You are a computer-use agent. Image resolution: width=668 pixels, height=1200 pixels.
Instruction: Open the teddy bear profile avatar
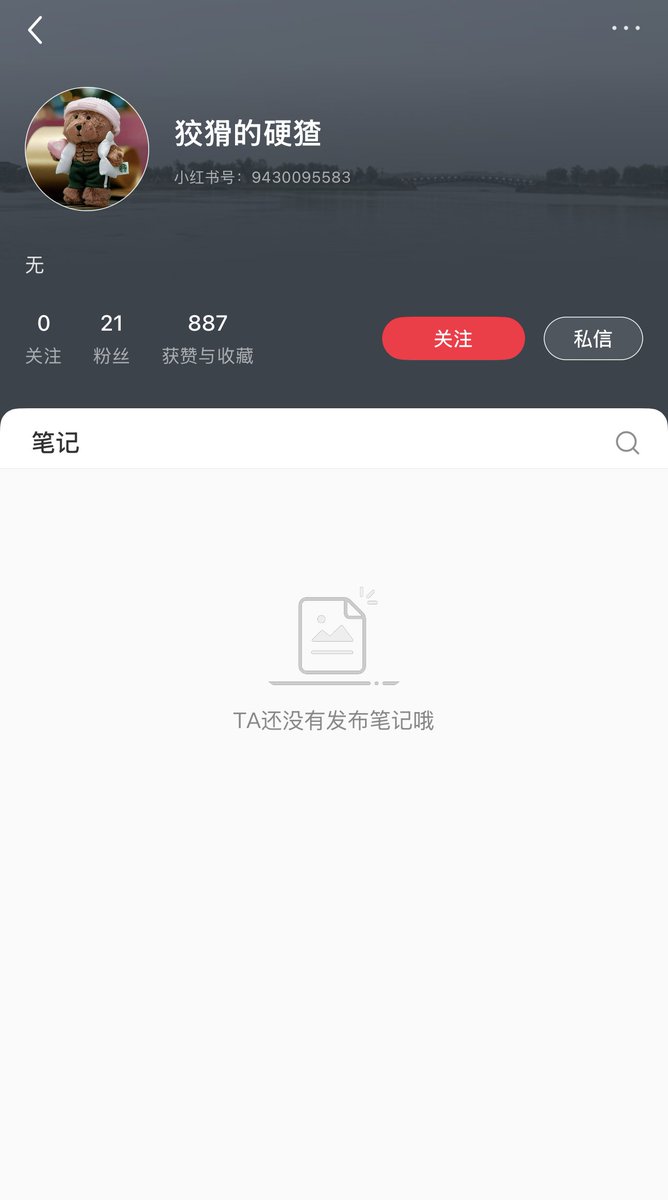tap(87, 149)
